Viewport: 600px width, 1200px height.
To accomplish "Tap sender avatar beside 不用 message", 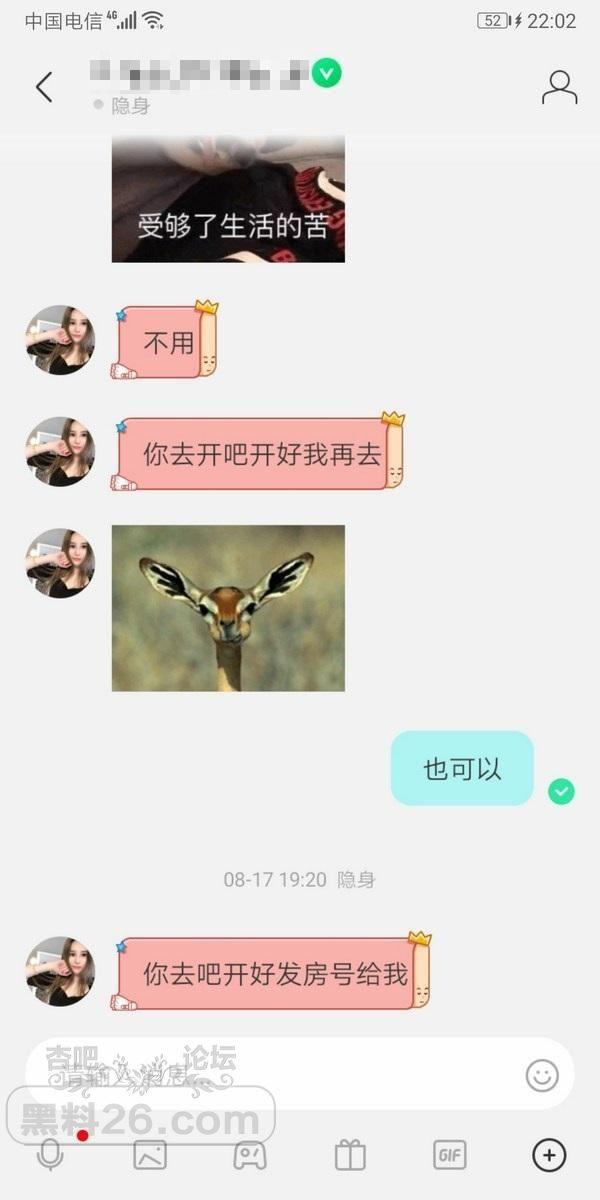I will (x=60, y=340).
